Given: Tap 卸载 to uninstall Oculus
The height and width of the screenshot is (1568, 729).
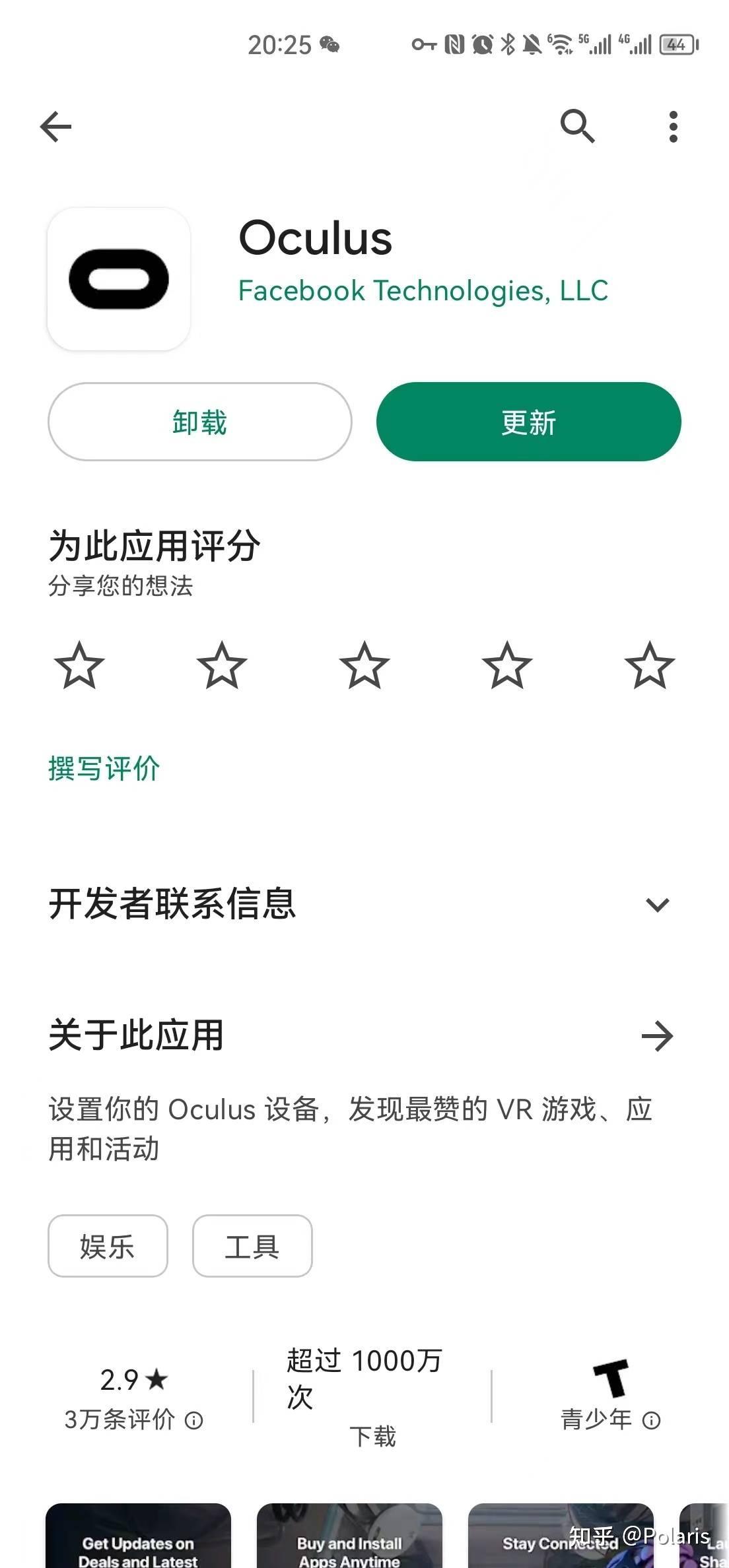Looking at the screenshot, I should click(199, 422).
